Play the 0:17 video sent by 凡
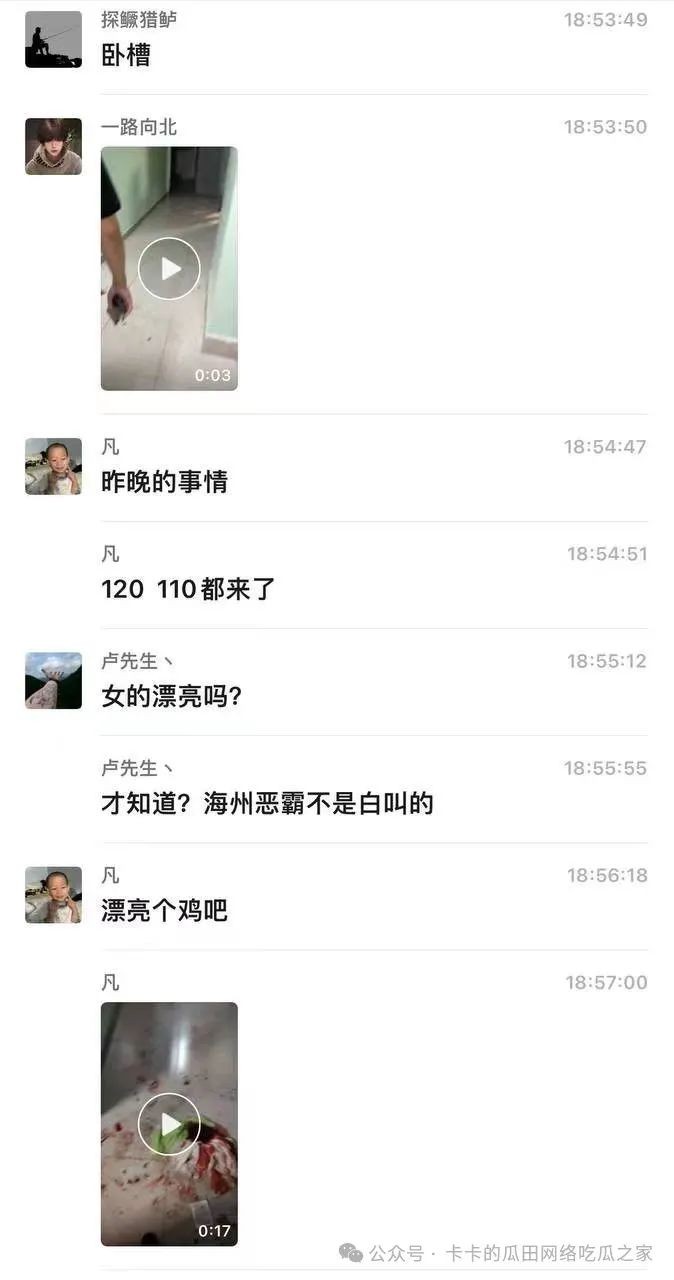 click(x=169, y=1124)
